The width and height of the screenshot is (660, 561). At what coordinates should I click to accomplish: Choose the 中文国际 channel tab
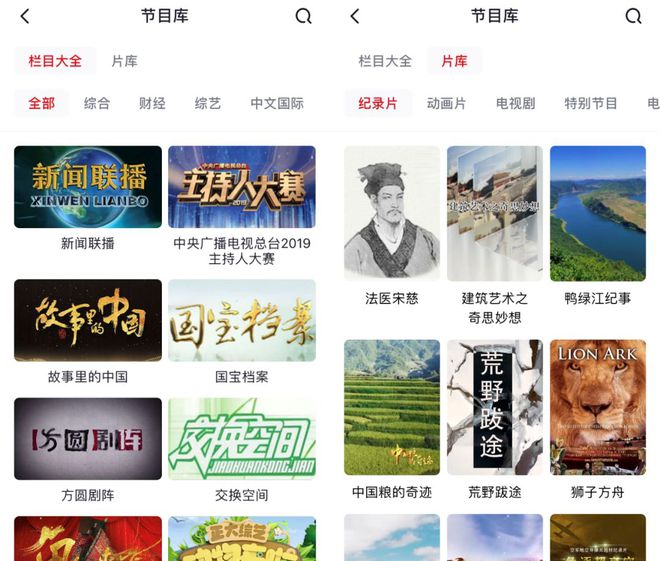coord(277,103)
